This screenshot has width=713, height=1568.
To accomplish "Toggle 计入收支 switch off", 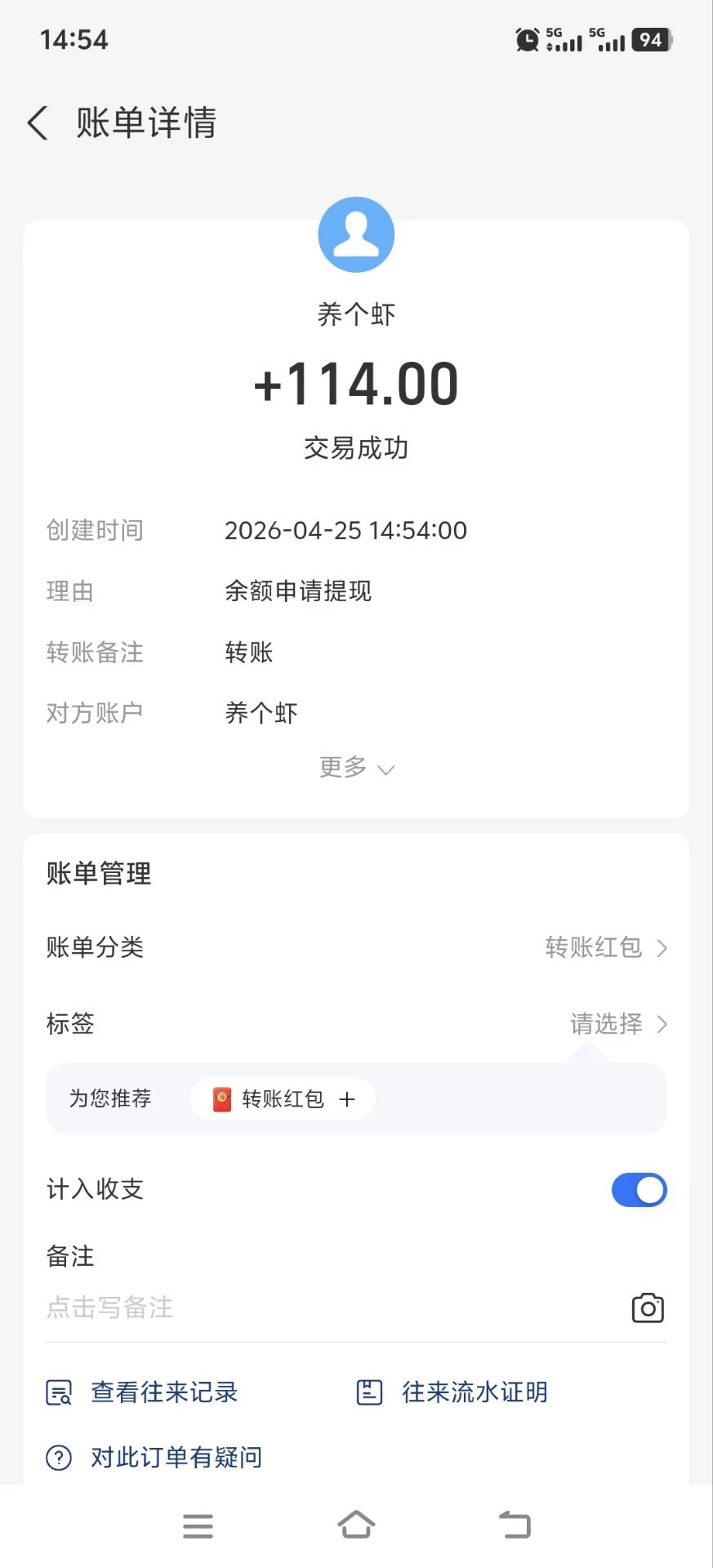I will [x=639, y=1190].
